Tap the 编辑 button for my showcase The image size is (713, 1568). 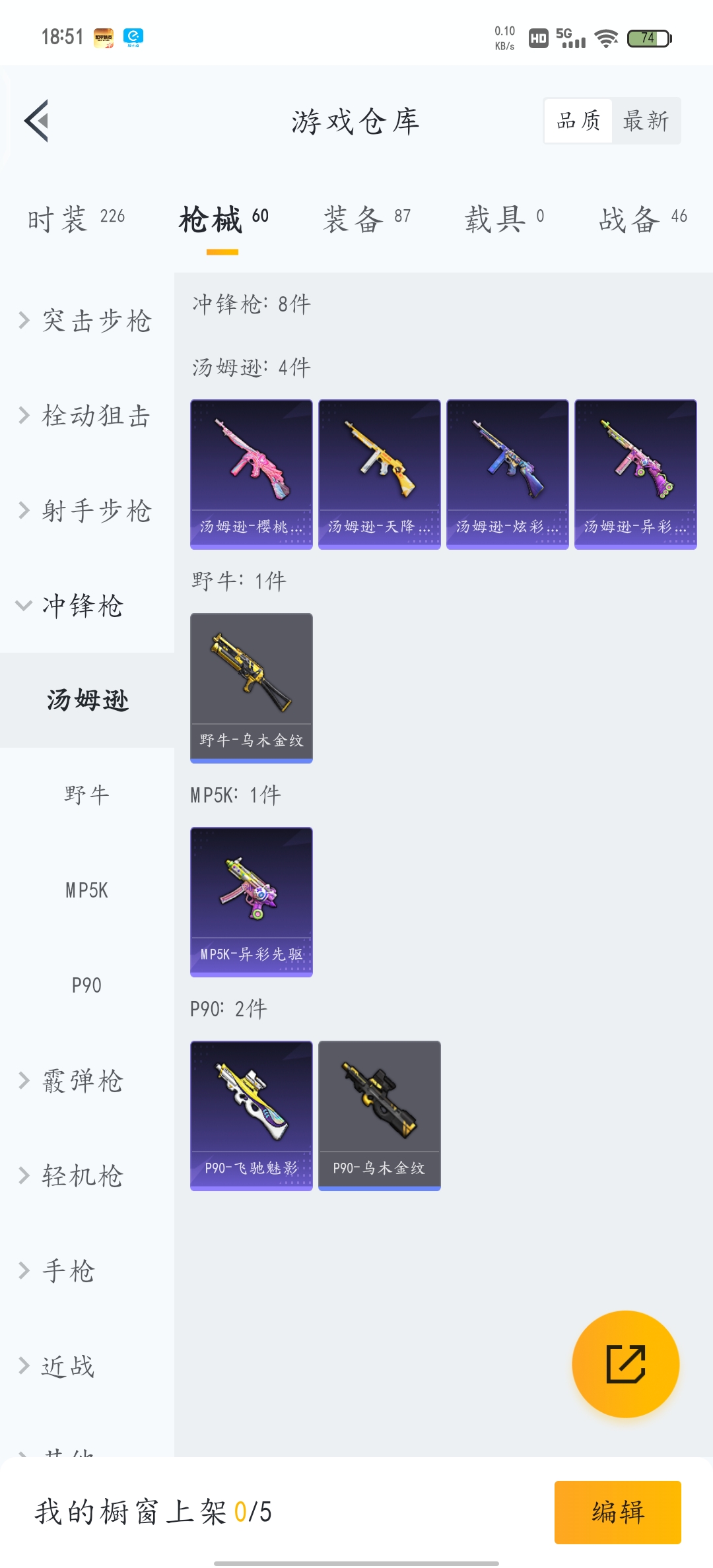click(618, 1513)
